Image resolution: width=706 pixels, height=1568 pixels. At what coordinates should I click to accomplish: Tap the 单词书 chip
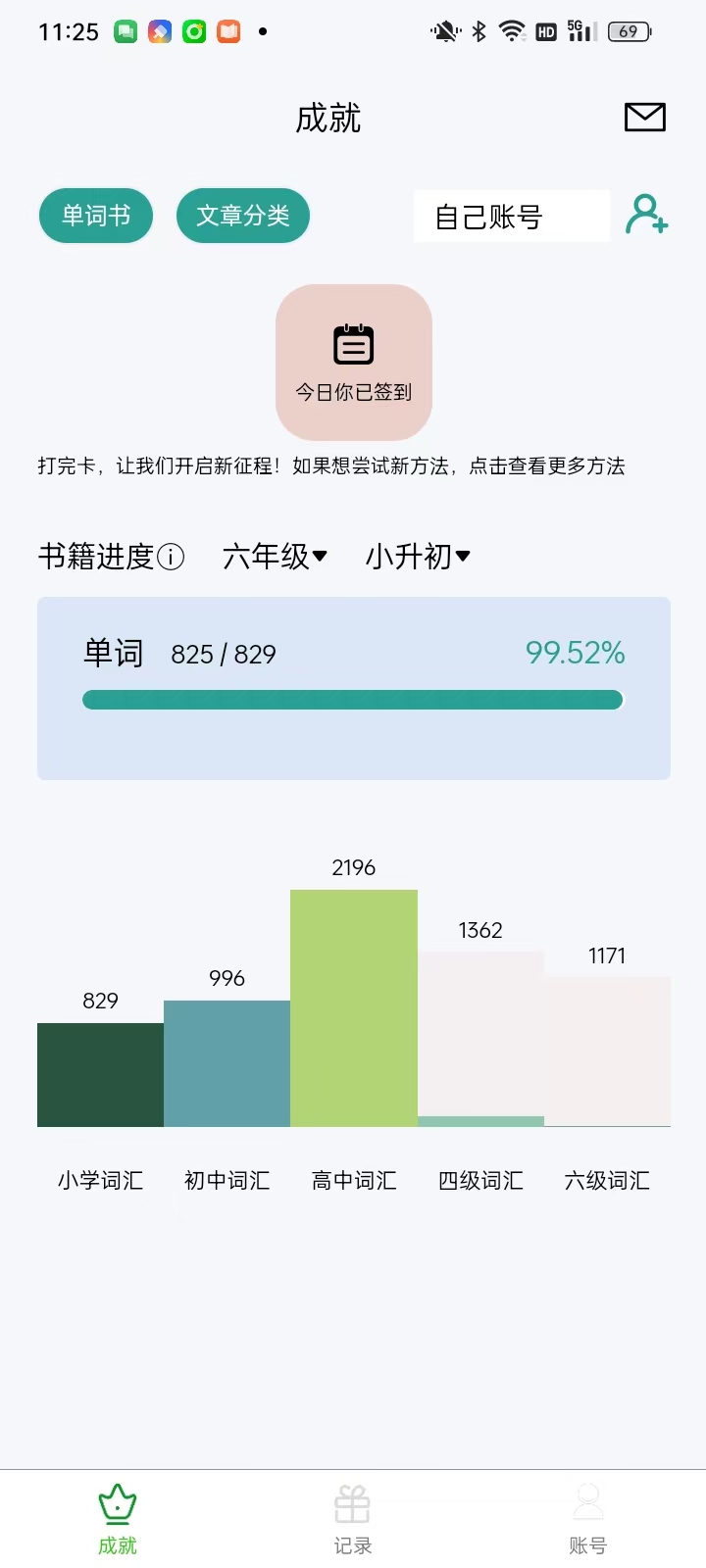pos(96,216)
